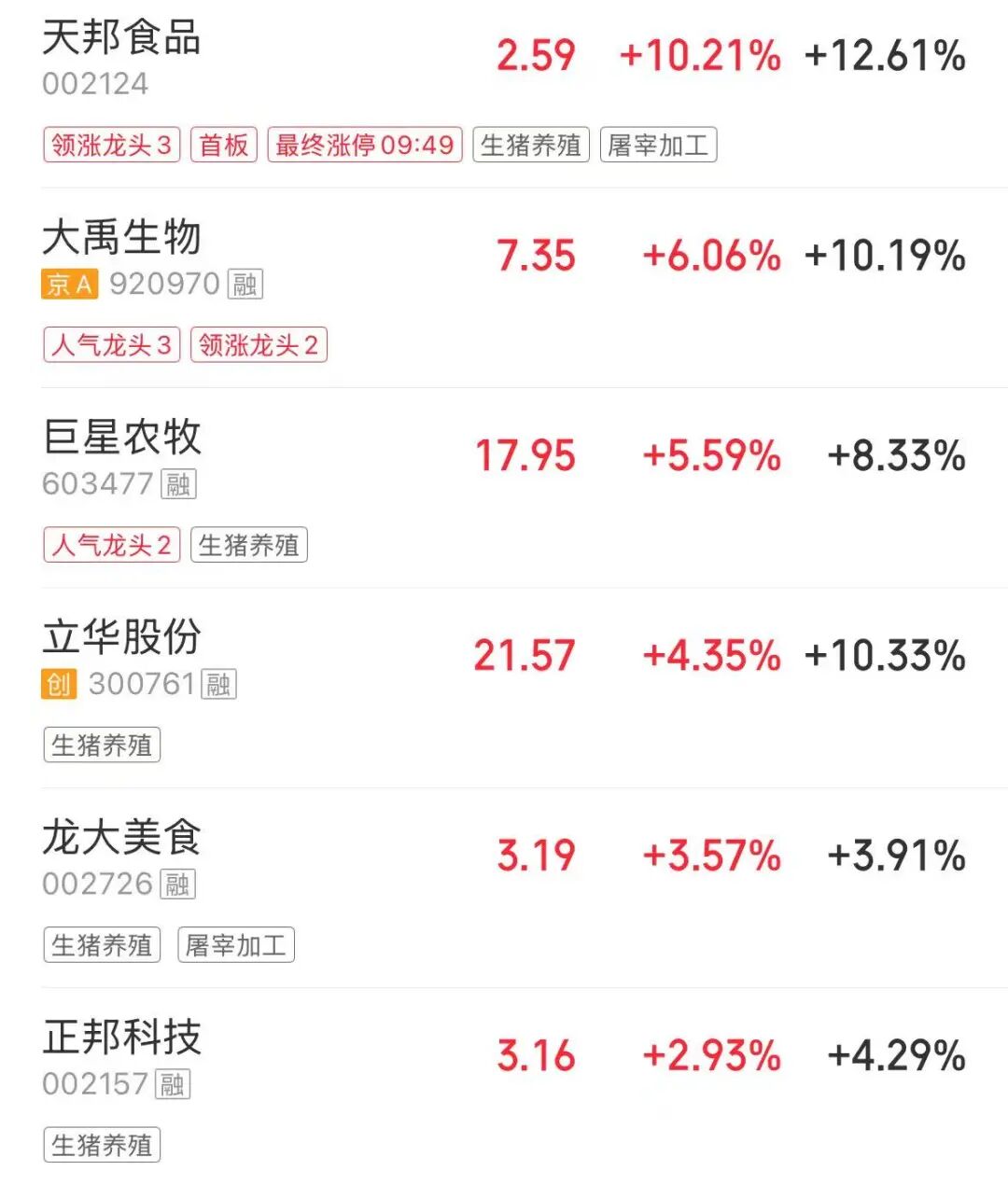Click the price 21.57 of 立华股份
Screen dimensions: 1008x1184
coord(523,656)
